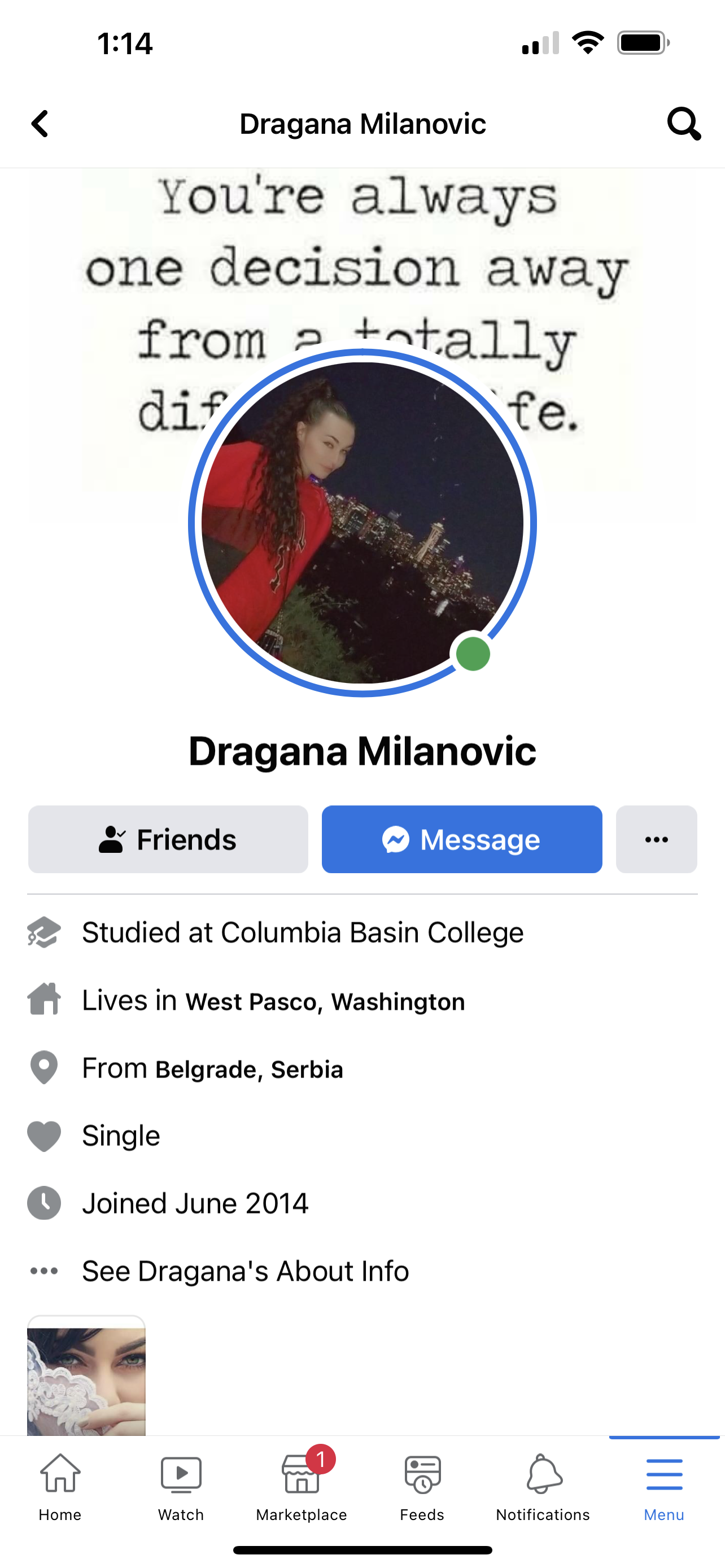The height and width of the screenshot is (1568, 725).
Task: View the cover photo with the quote
Action: click(x=362, y=256)
